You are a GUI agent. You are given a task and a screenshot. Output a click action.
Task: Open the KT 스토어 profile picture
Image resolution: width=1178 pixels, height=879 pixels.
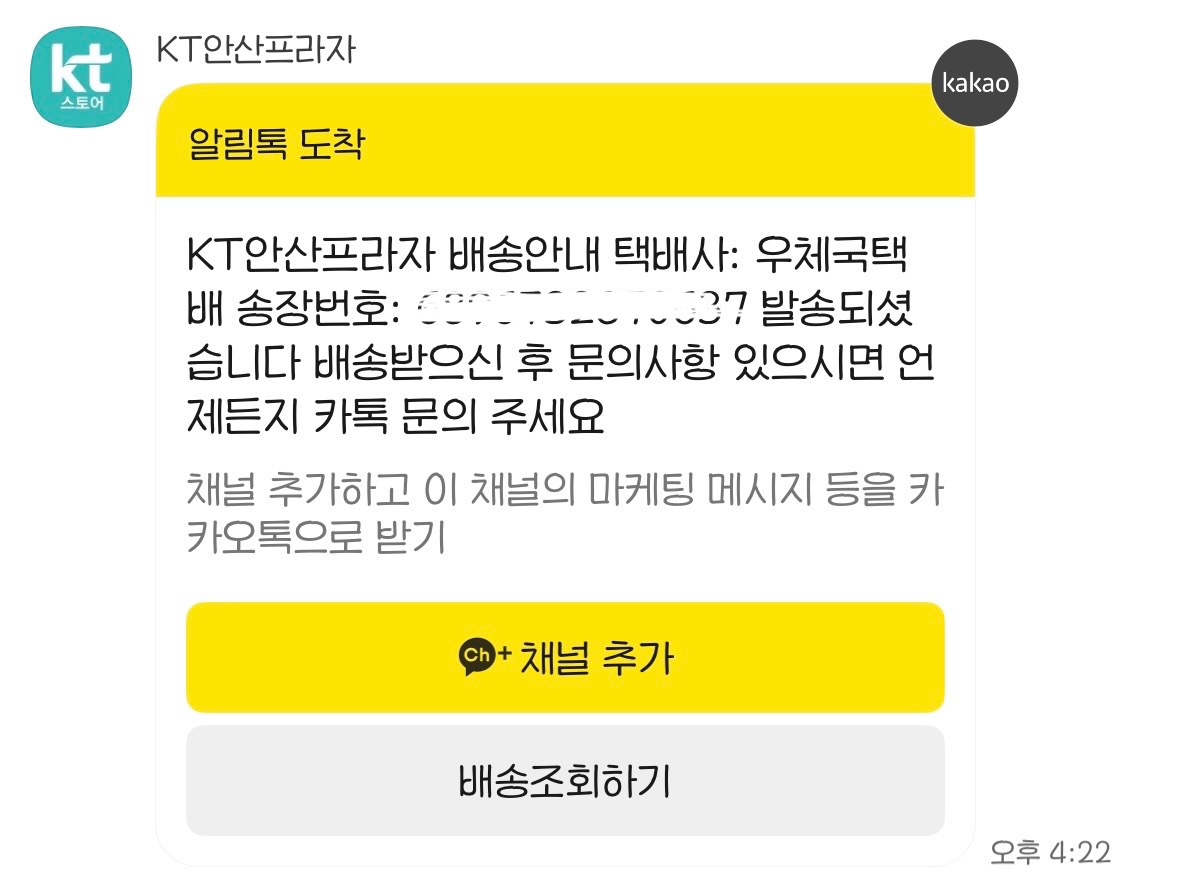coord(82,77)
